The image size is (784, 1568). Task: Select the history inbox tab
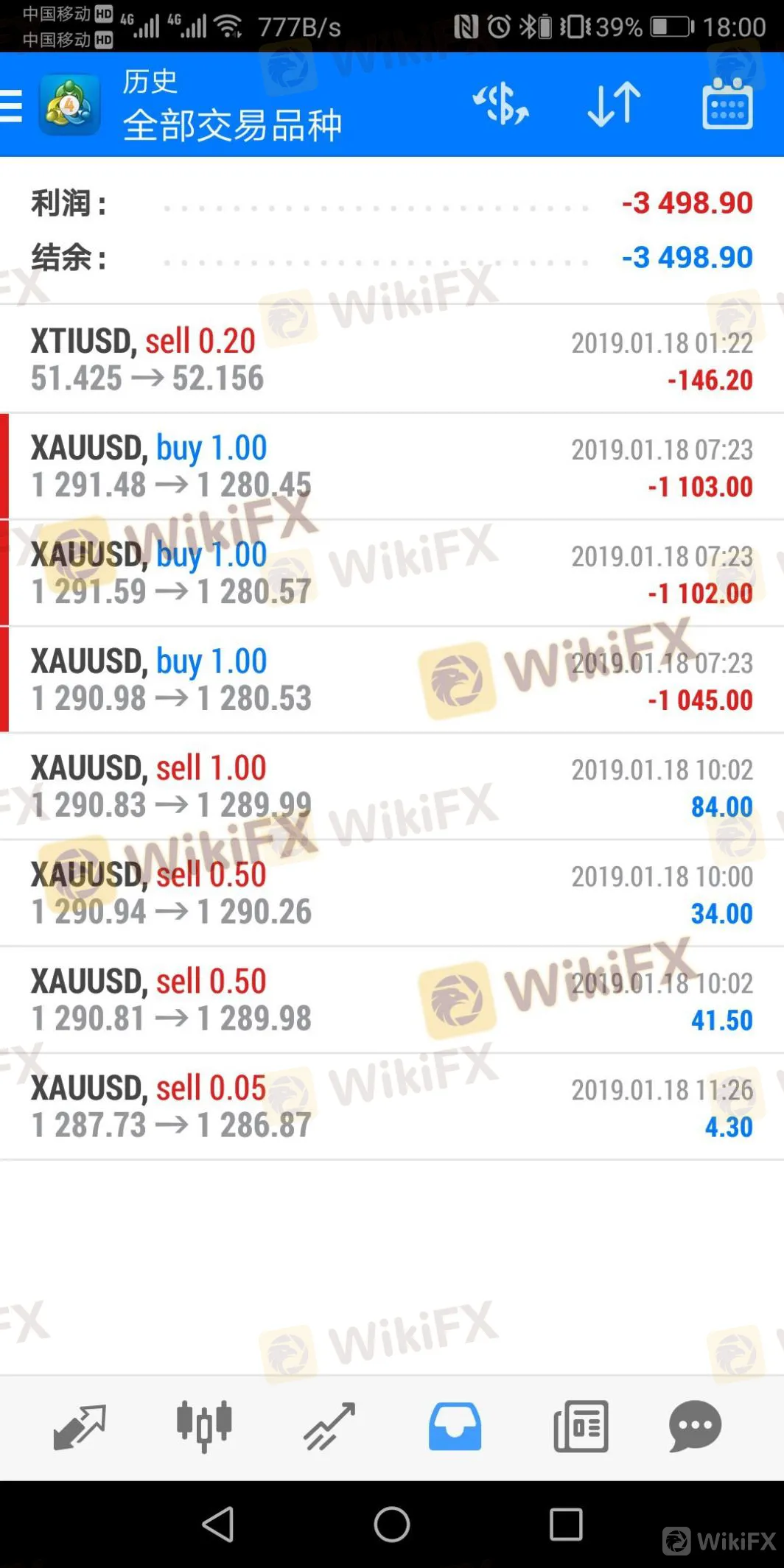[x=455, y=1427]
